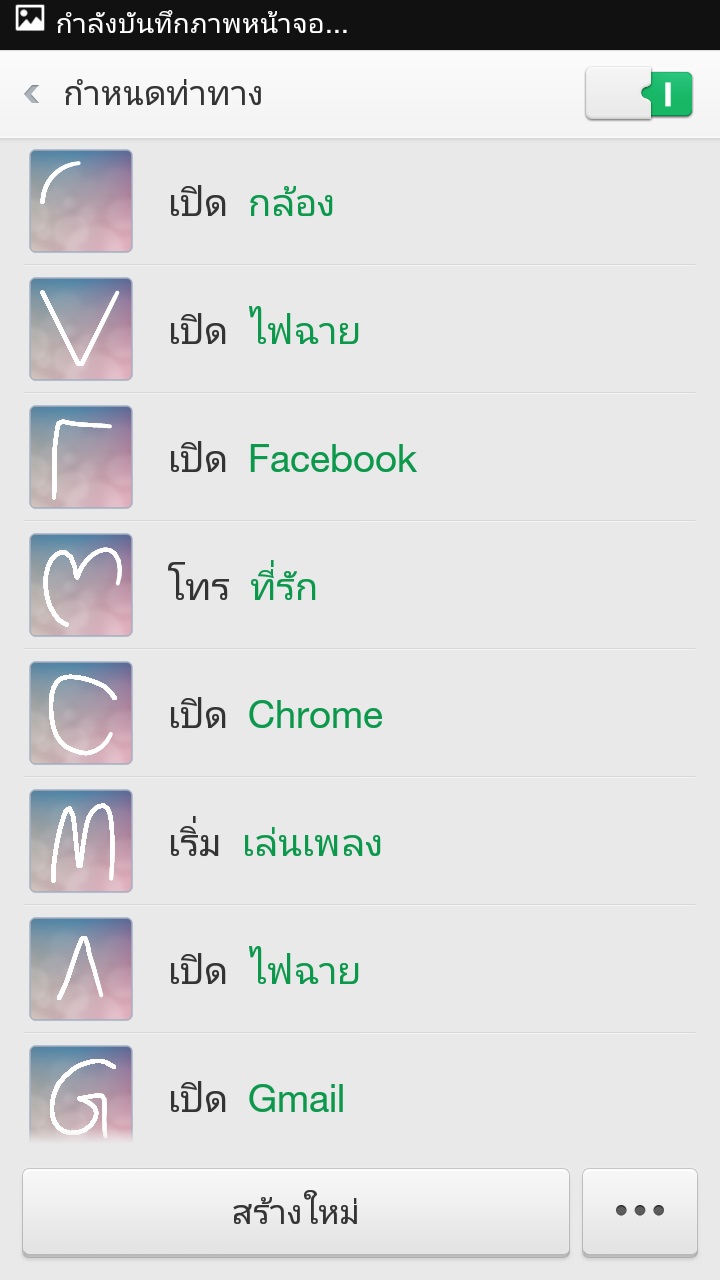720x1280 pixels.
Task: Select the Gmail gesture row
Action: [x=360, y=1096]
